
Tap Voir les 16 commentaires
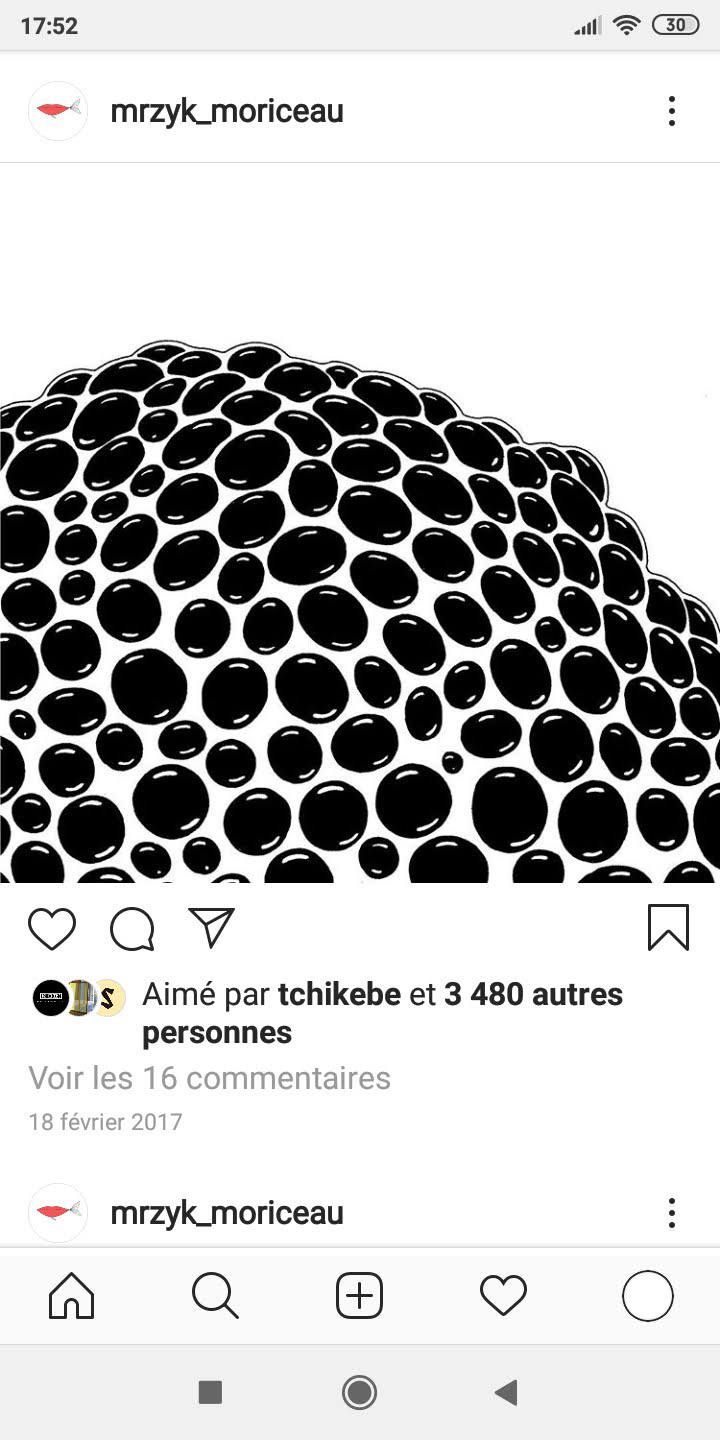[x=209, y=1078]
